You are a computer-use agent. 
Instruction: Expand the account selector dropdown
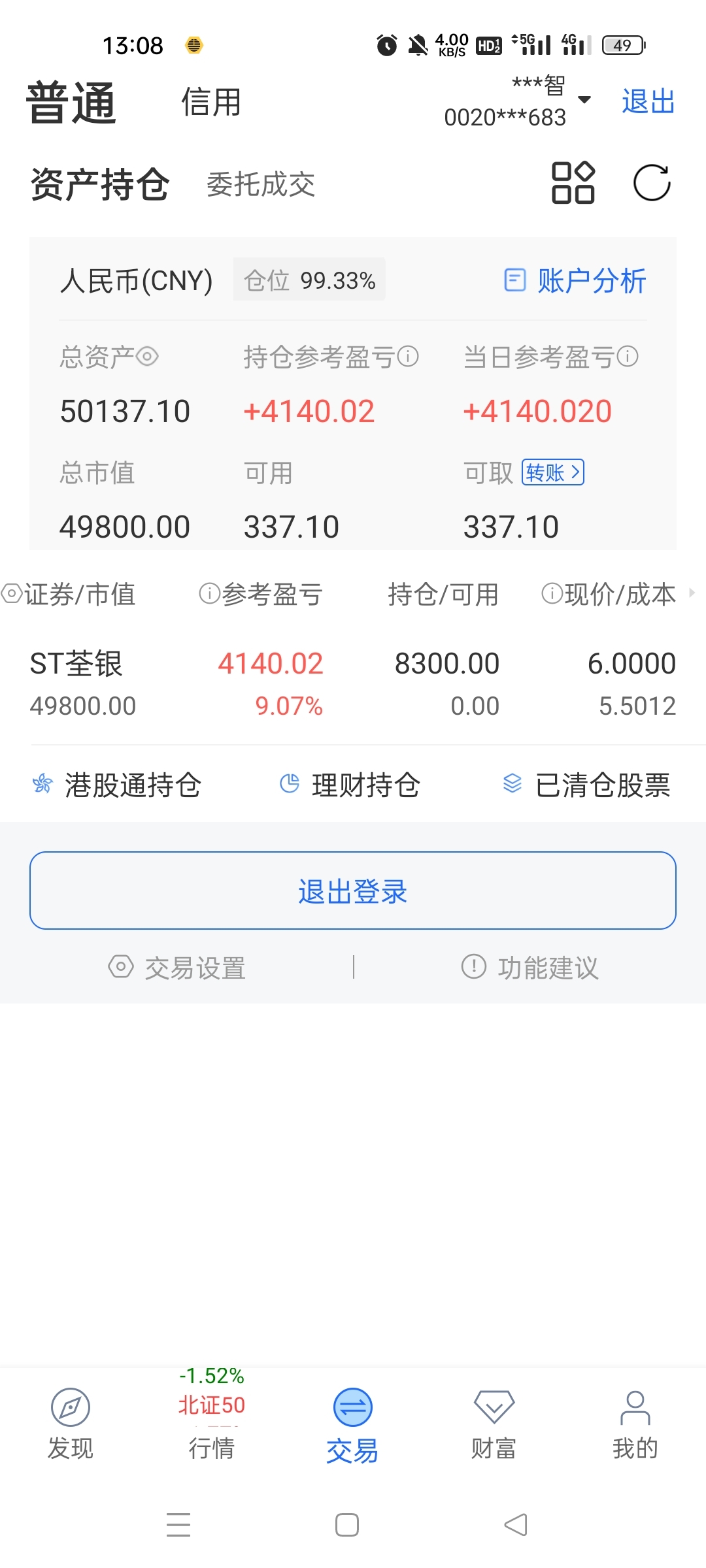point(584,100)
